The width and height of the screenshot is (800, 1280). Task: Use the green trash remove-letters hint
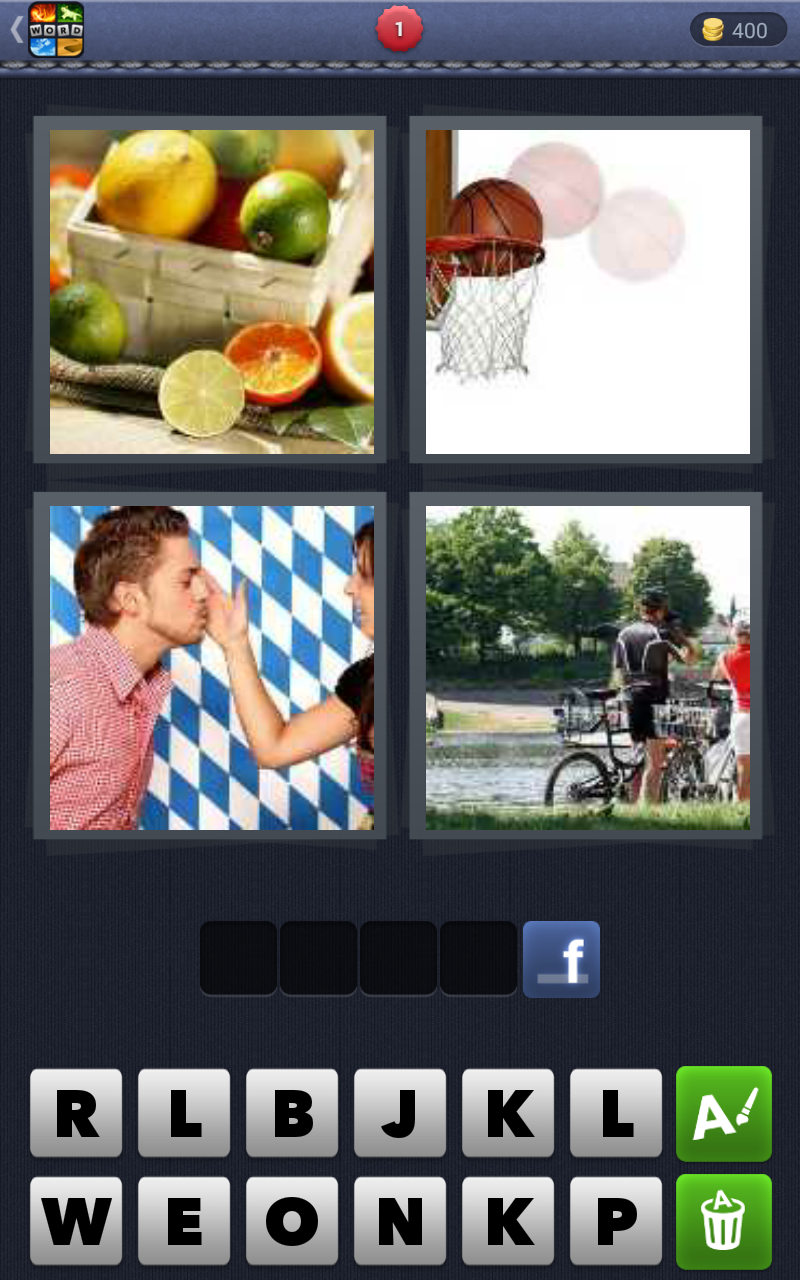pos(723,1221)
